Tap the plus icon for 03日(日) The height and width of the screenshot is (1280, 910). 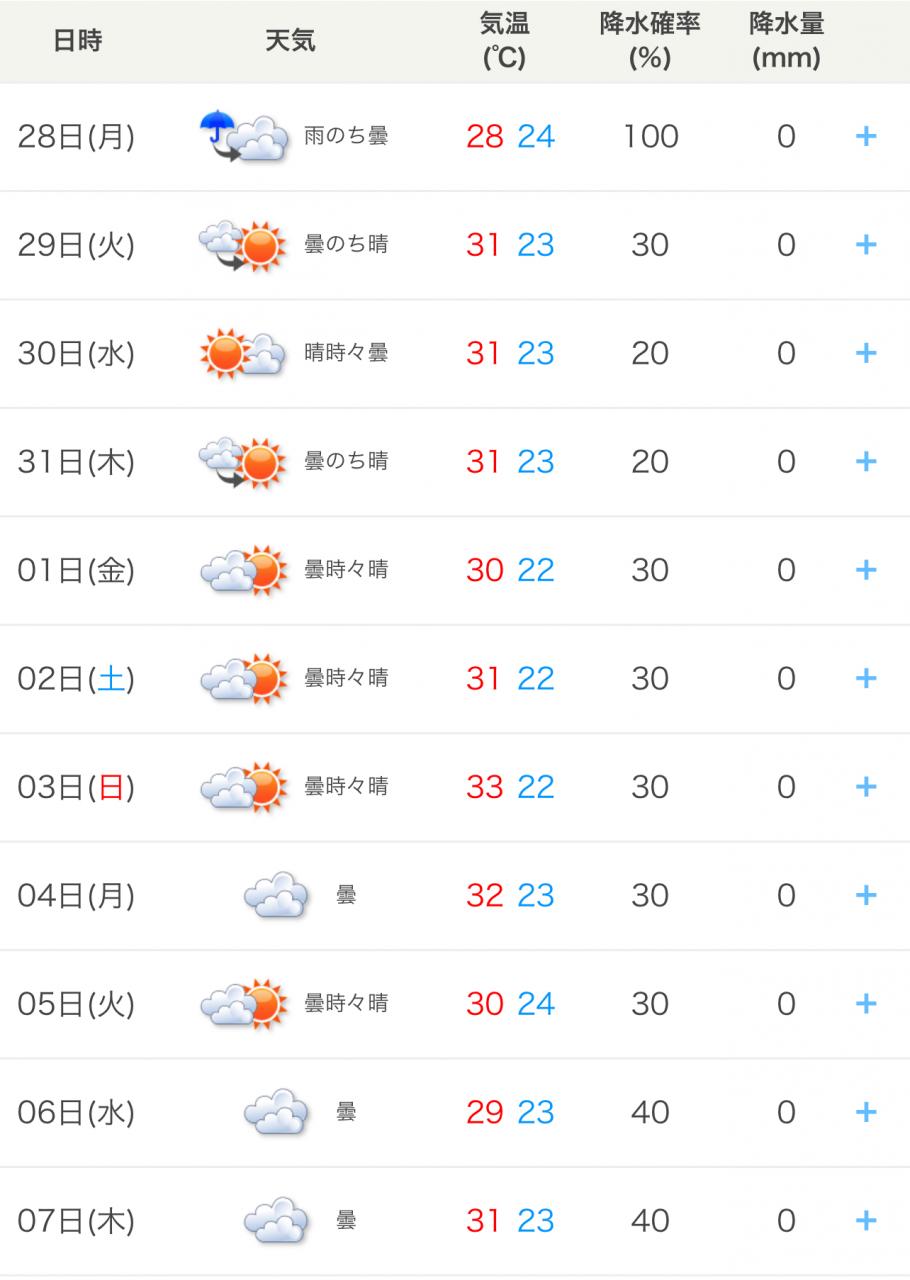coord(866,787)
